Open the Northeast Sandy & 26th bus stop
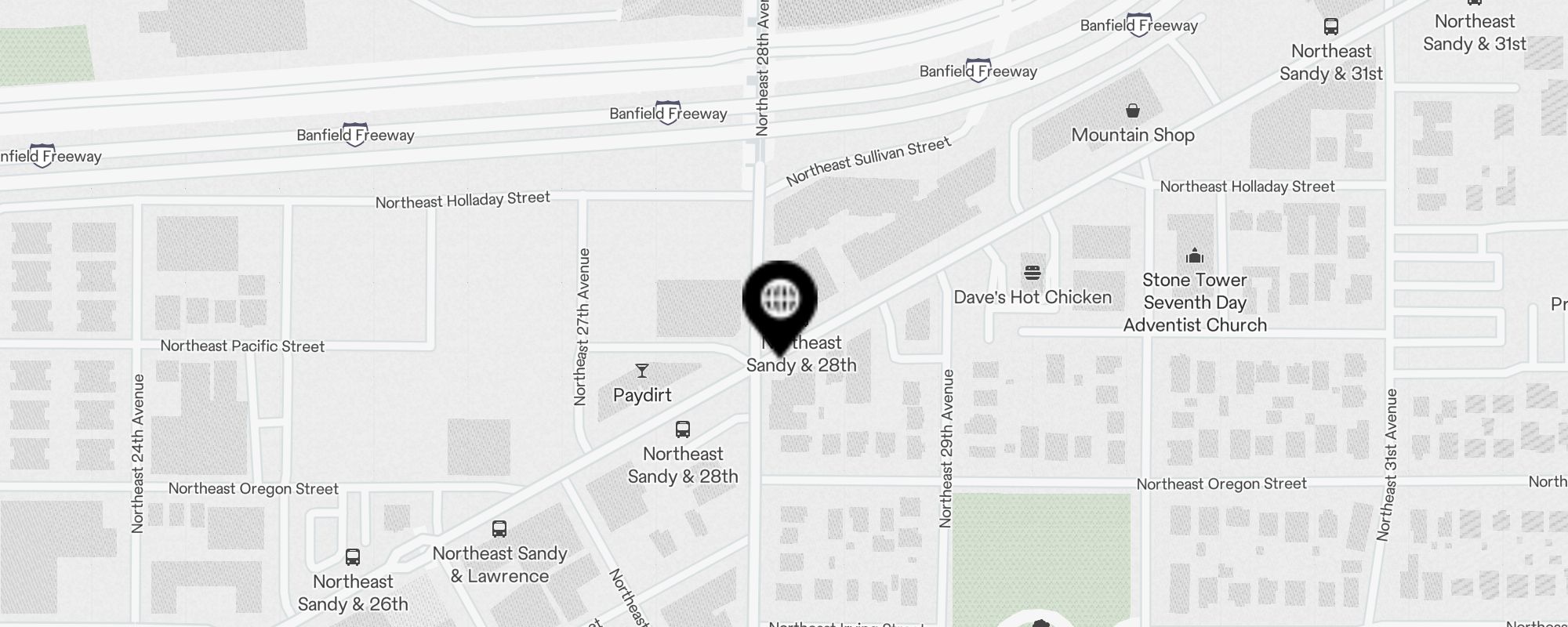 (353, 557)
